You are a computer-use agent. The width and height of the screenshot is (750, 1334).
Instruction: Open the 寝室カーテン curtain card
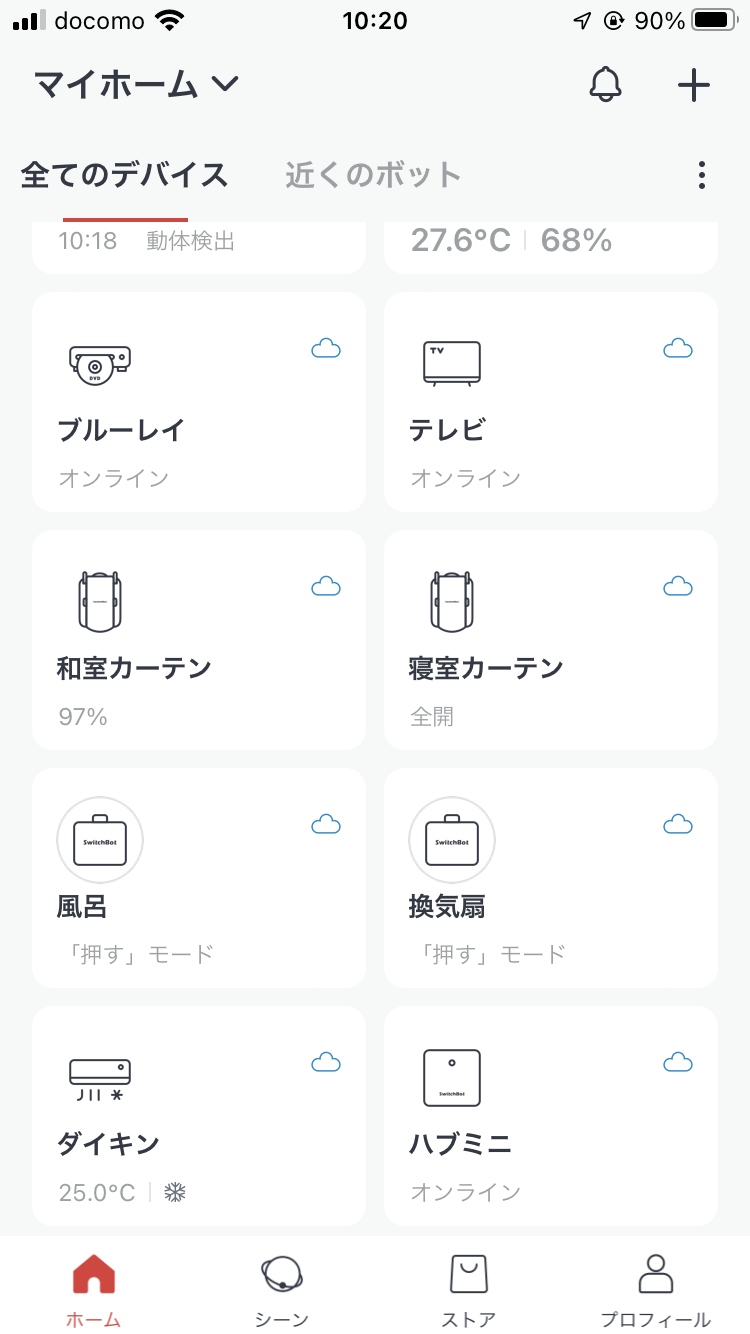(x=551, y=640)
